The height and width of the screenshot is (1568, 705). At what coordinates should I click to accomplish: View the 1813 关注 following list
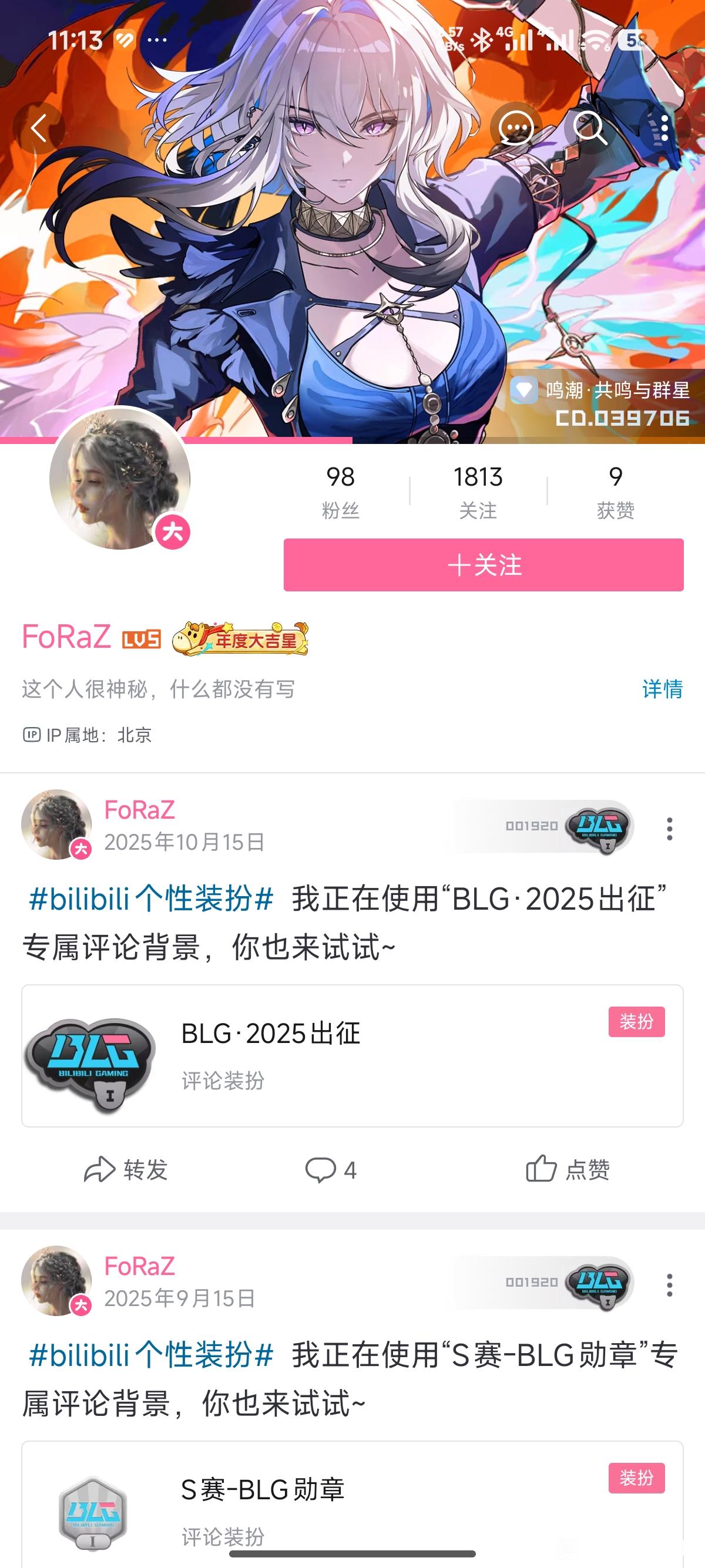click(478, 492)
